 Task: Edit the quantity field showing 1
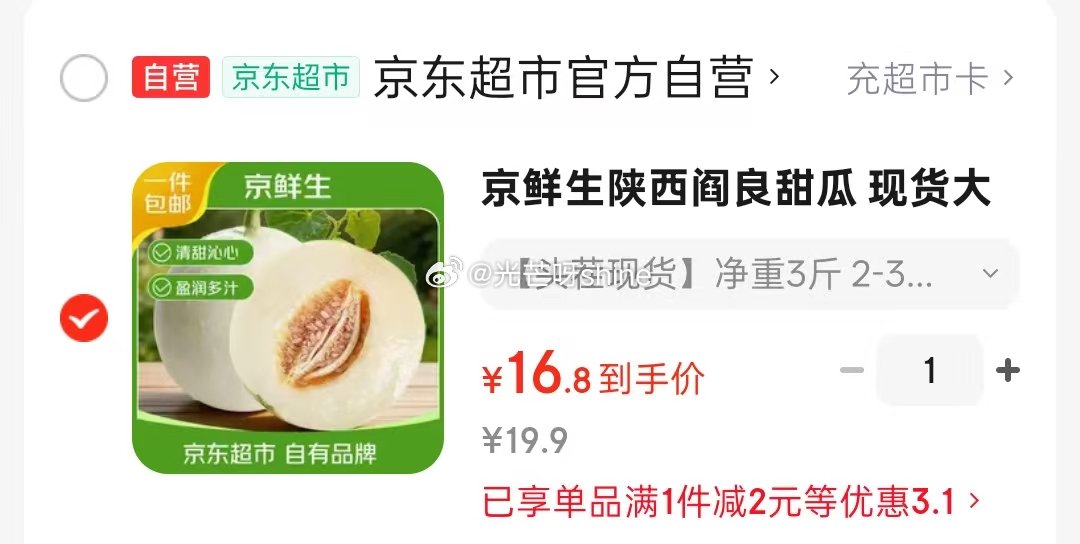[930, 371]
